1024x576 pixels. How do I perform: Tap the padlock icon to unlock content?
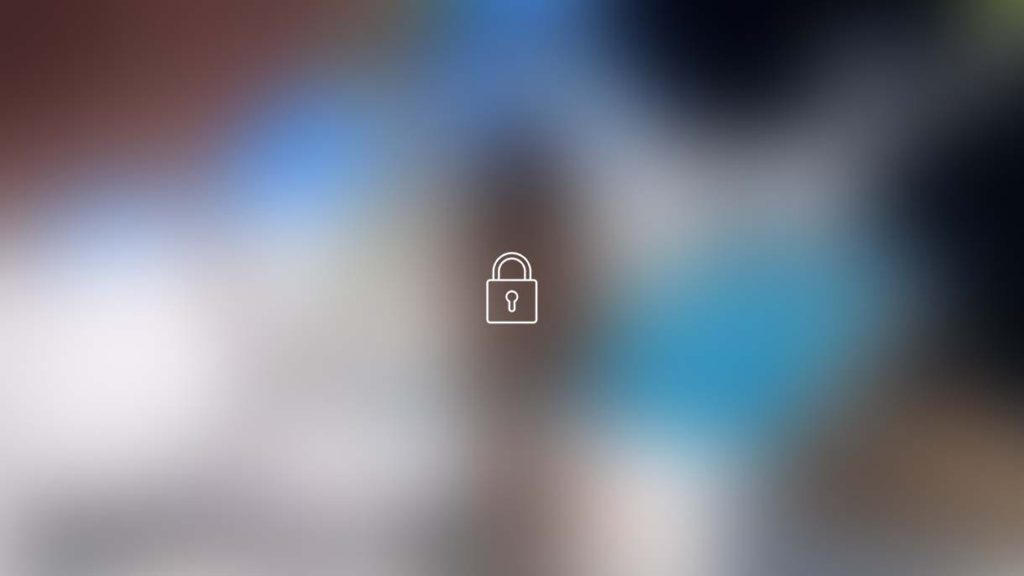[511, 289]
